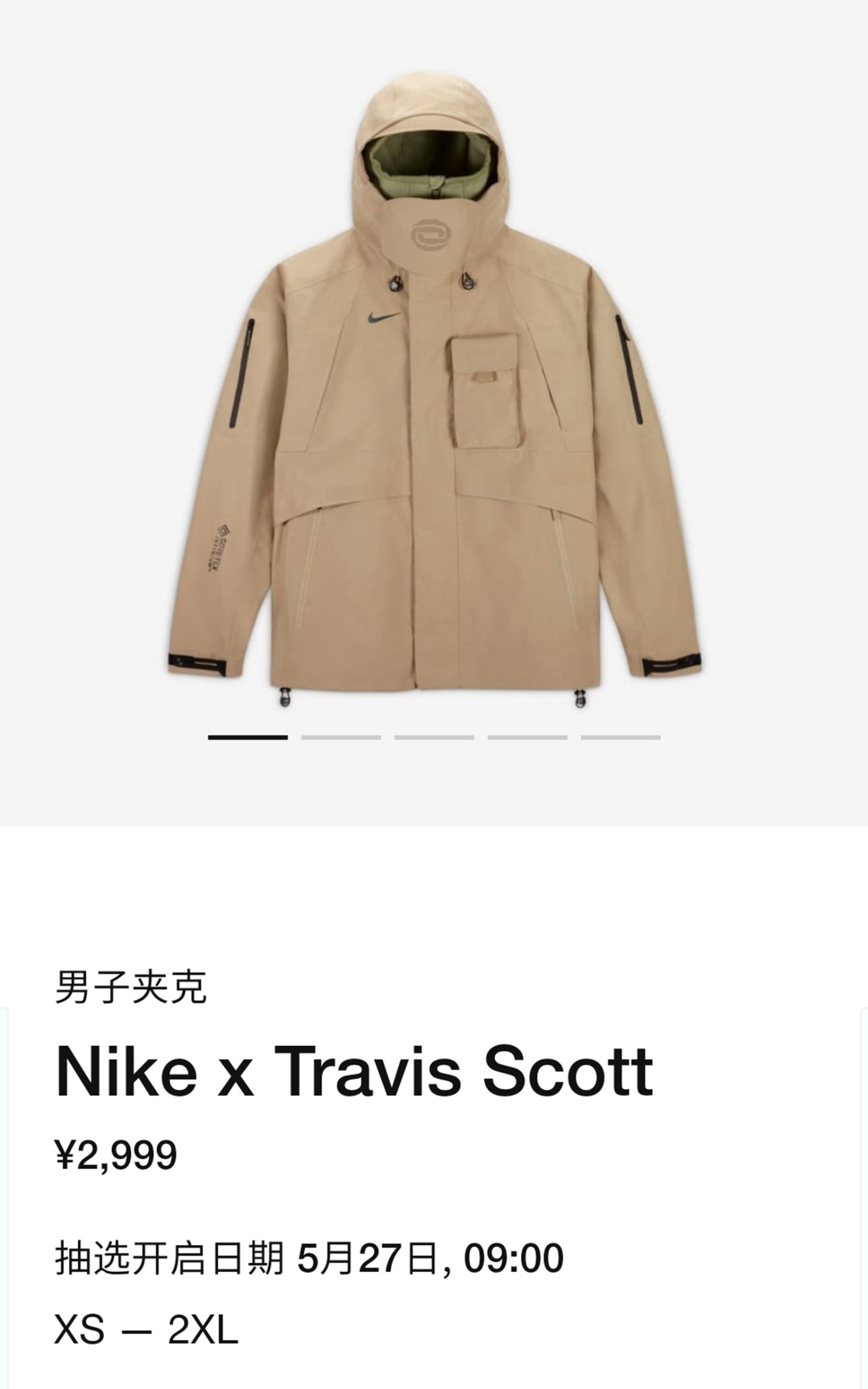Image resolution: width=868 pixels, height=1389 pixels.
Task: Show the last photo via the fifth indicator
Action: tap(621, 737)
